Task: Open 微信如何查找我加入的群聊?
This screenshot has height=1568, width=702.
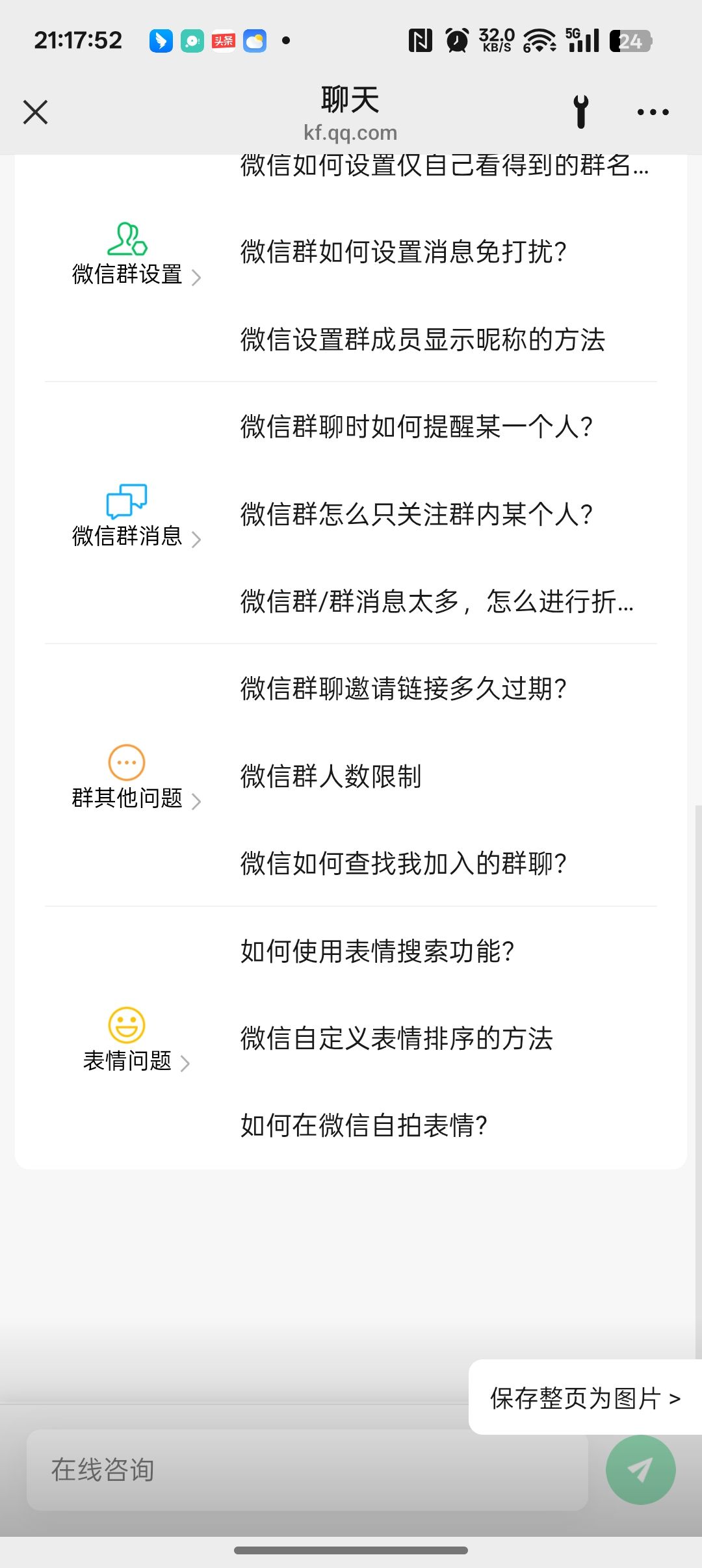Action: click(403, 863)
